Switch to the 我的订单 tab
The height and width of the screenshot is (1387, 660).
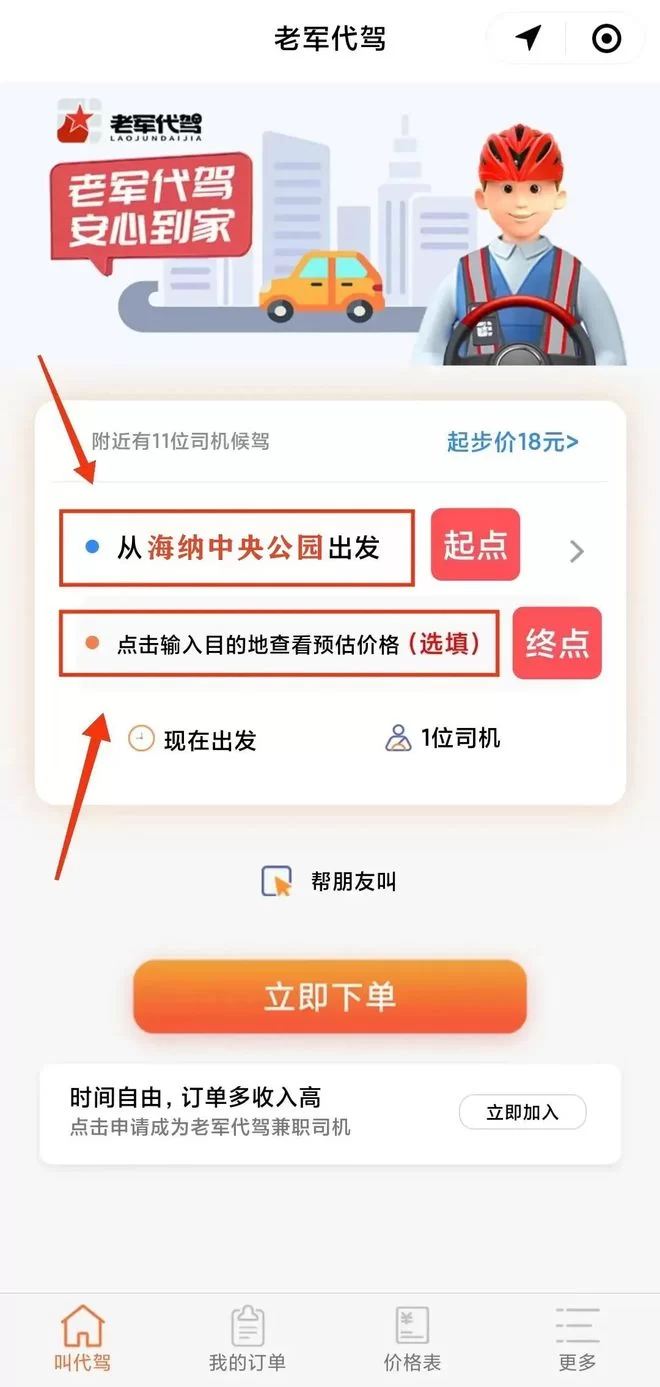tap(247, 1338)
